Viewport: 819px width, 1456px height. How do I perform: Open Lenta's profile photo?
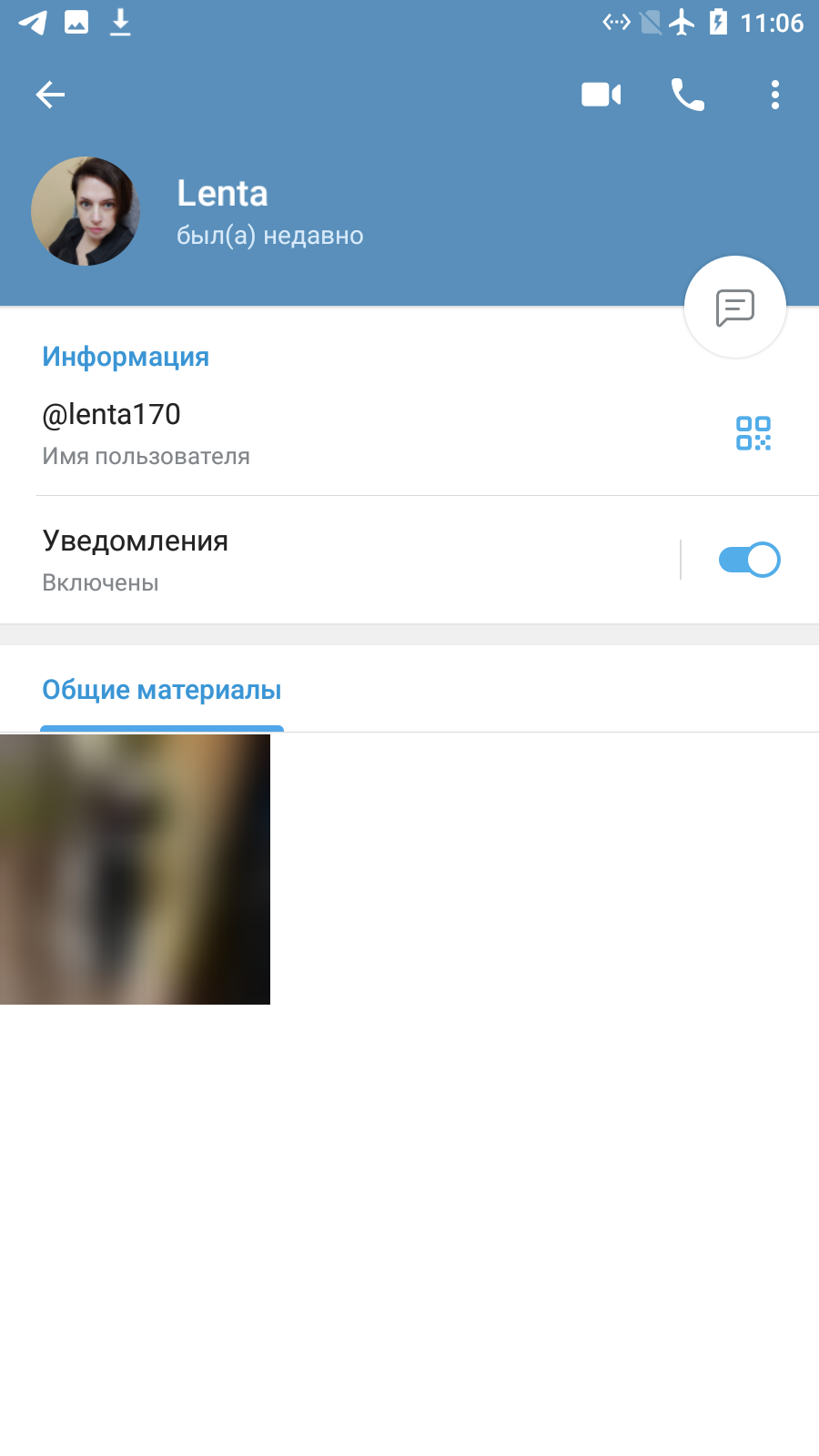click(x=86, y=211)
